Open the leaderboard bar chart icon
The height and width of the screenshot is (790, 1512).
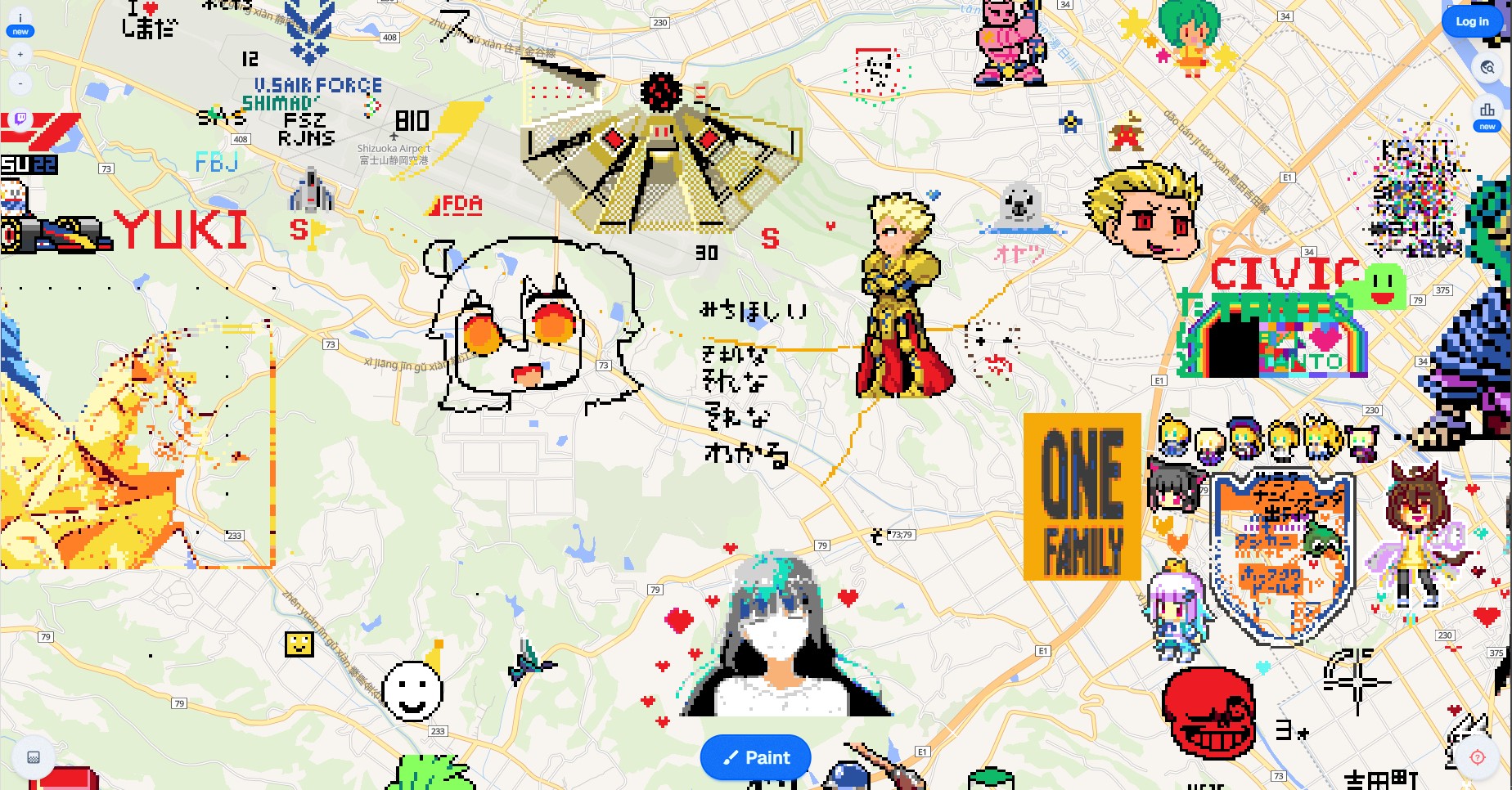tap(1487, 110)
